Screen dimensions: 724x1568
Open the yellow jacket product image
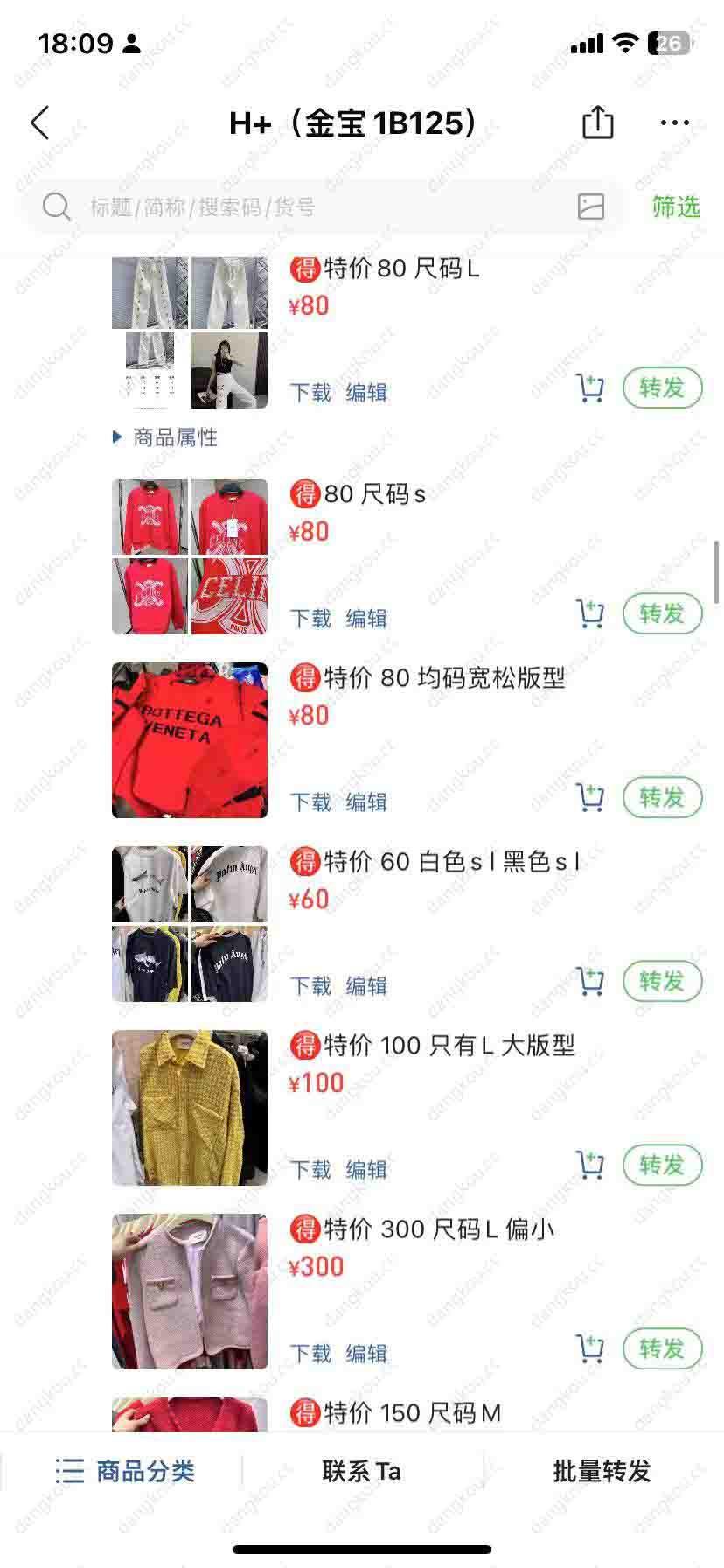tap(190, 1108)
